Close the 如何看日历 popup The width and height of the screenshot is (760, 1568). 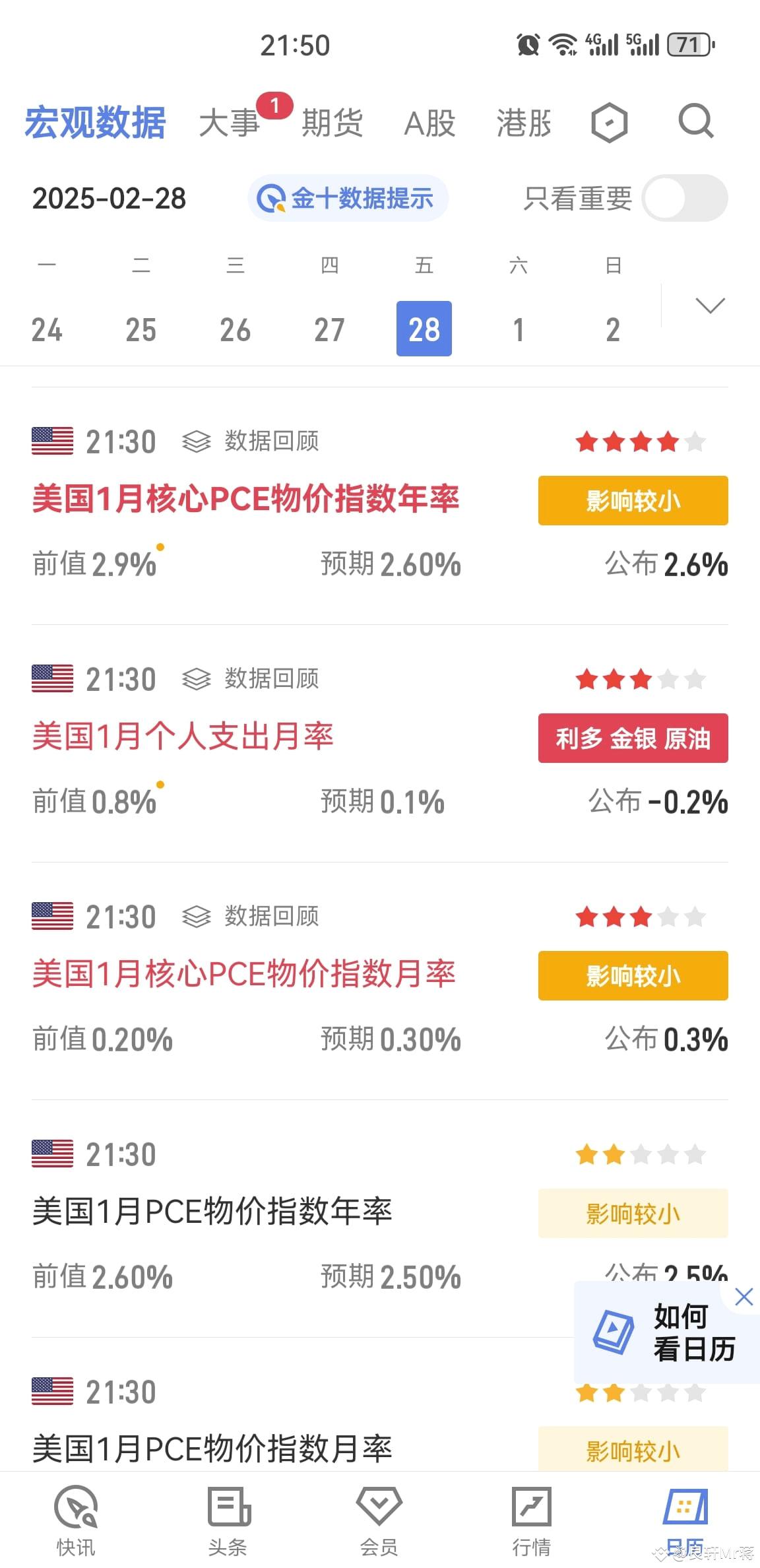pyautogui.click(x=744, y=1296)
